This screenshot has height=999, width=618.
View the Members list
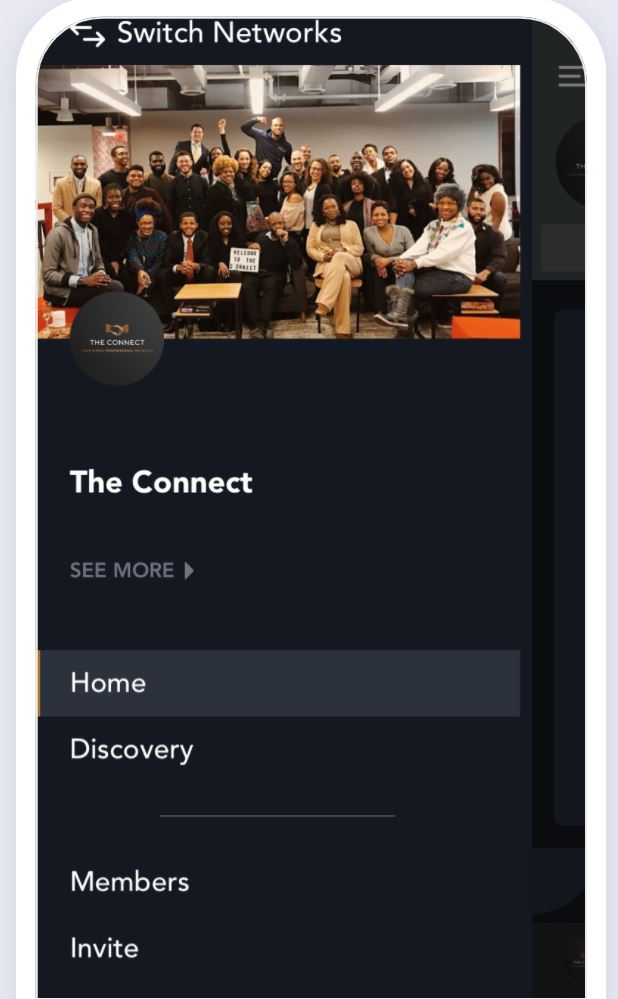click(129, 882)
